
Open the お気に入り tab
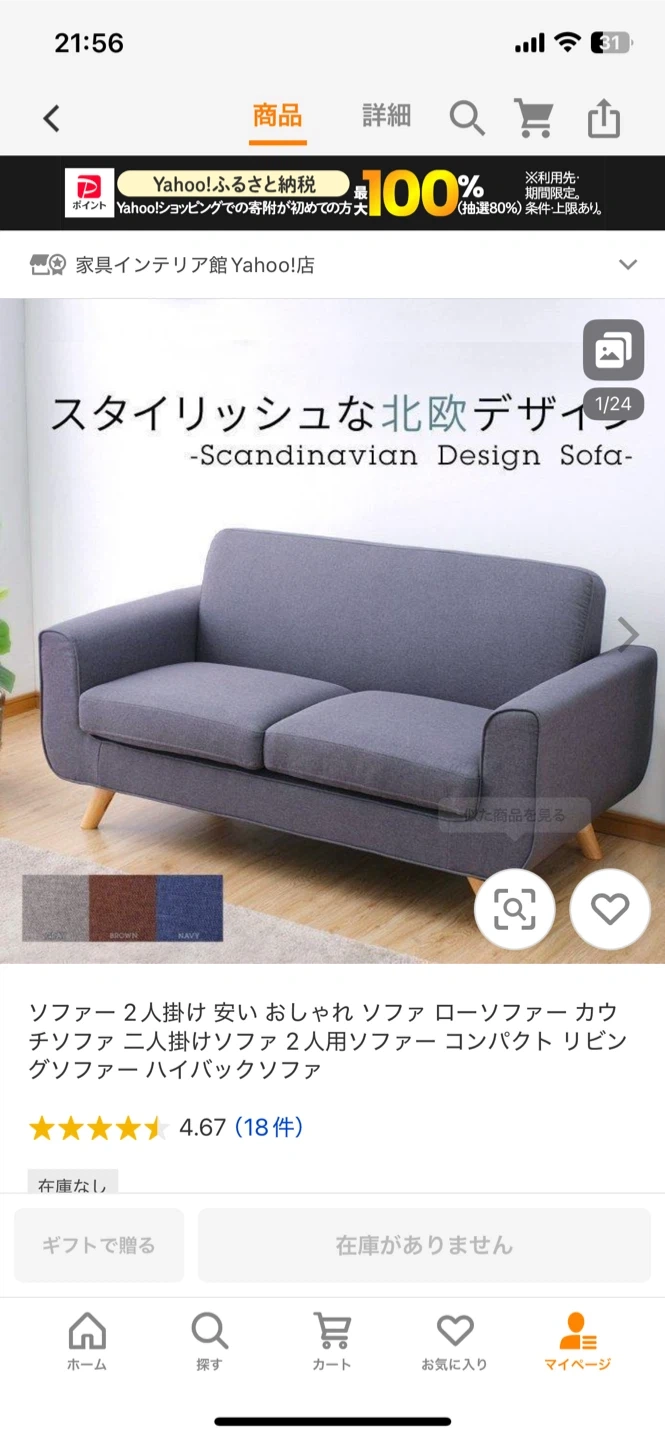(454, 1342)
